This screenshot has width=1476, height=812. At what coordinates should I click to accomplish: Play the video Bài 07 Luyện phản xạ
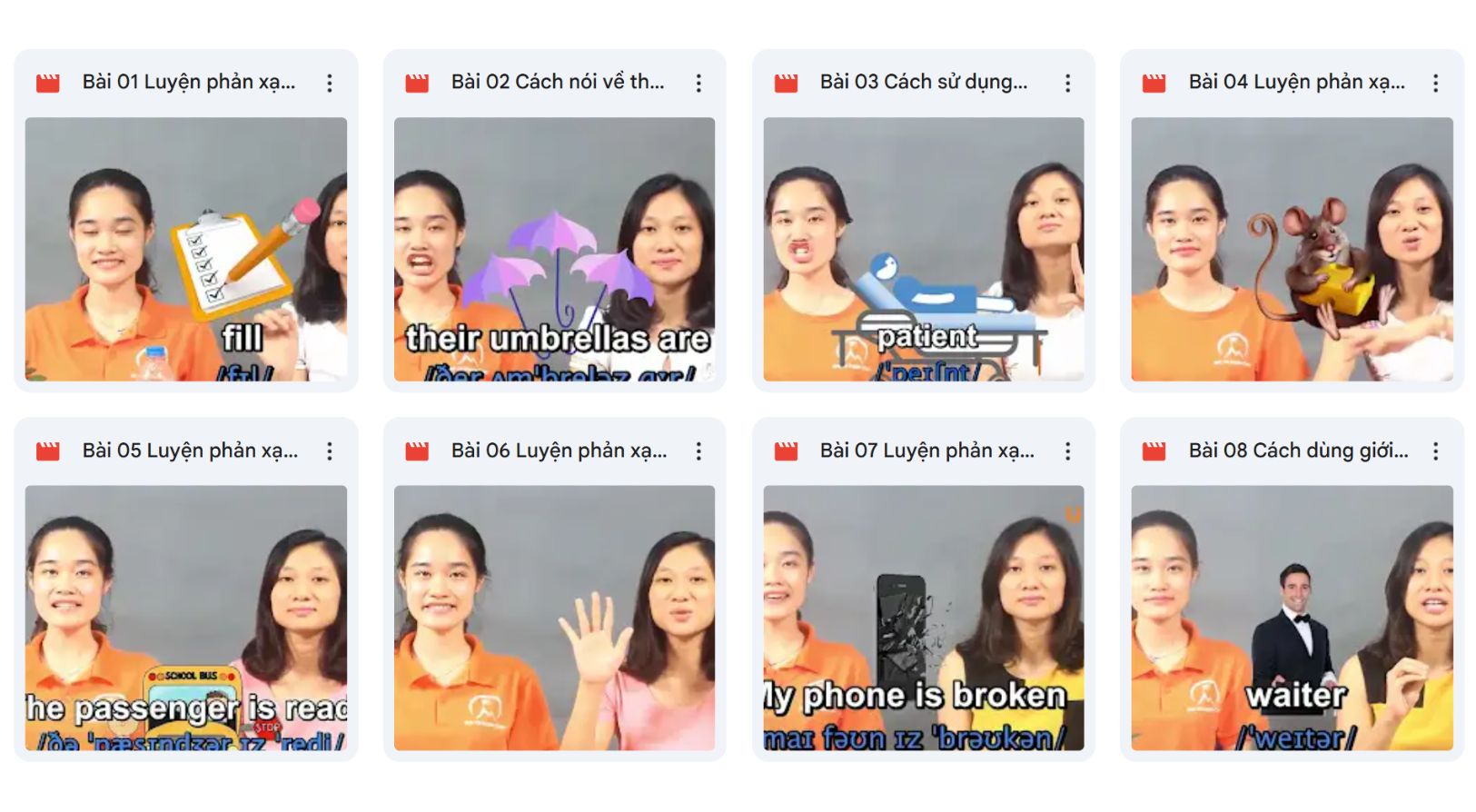point(923,617)
